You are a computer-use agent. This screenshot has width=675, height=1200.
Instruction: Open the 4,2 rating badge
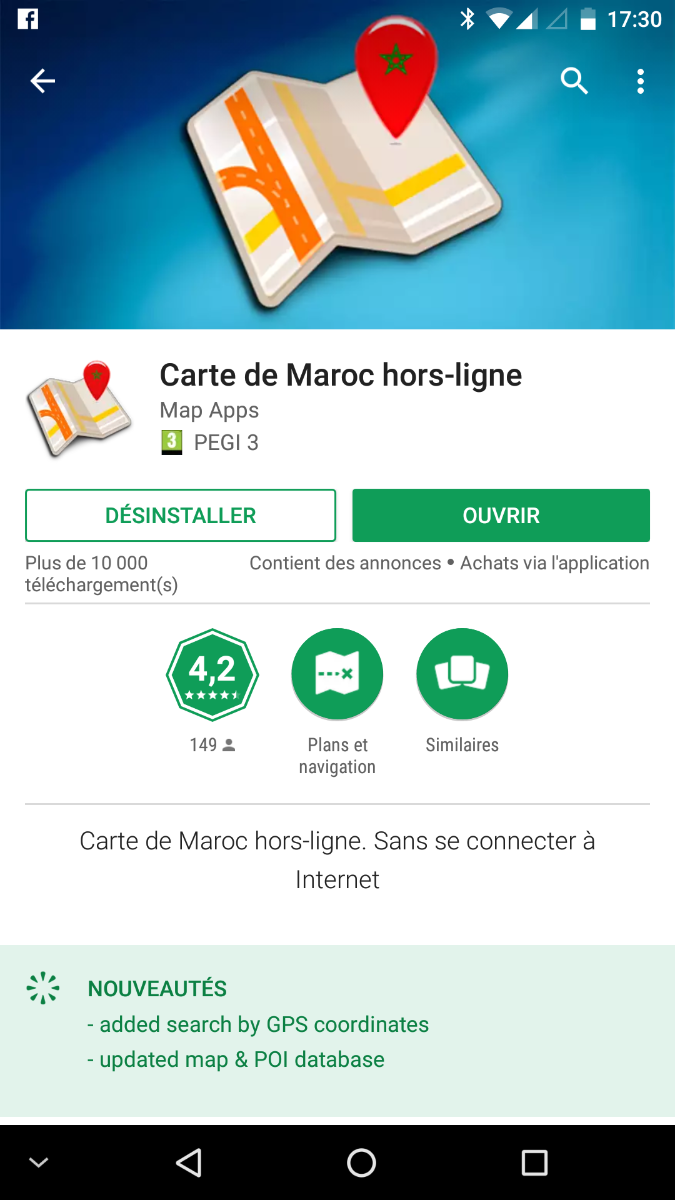pyautogui.click(x=212, y=675)
